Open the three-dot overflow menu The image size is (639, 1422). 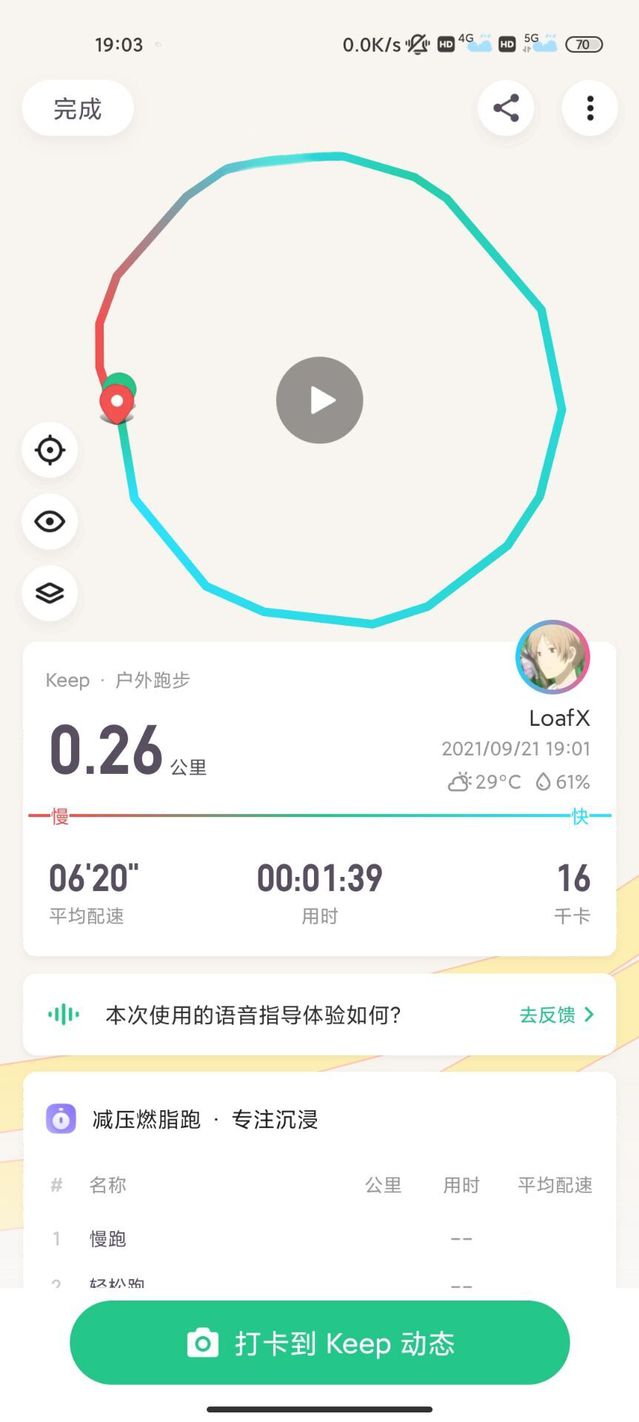click(590, 108)
